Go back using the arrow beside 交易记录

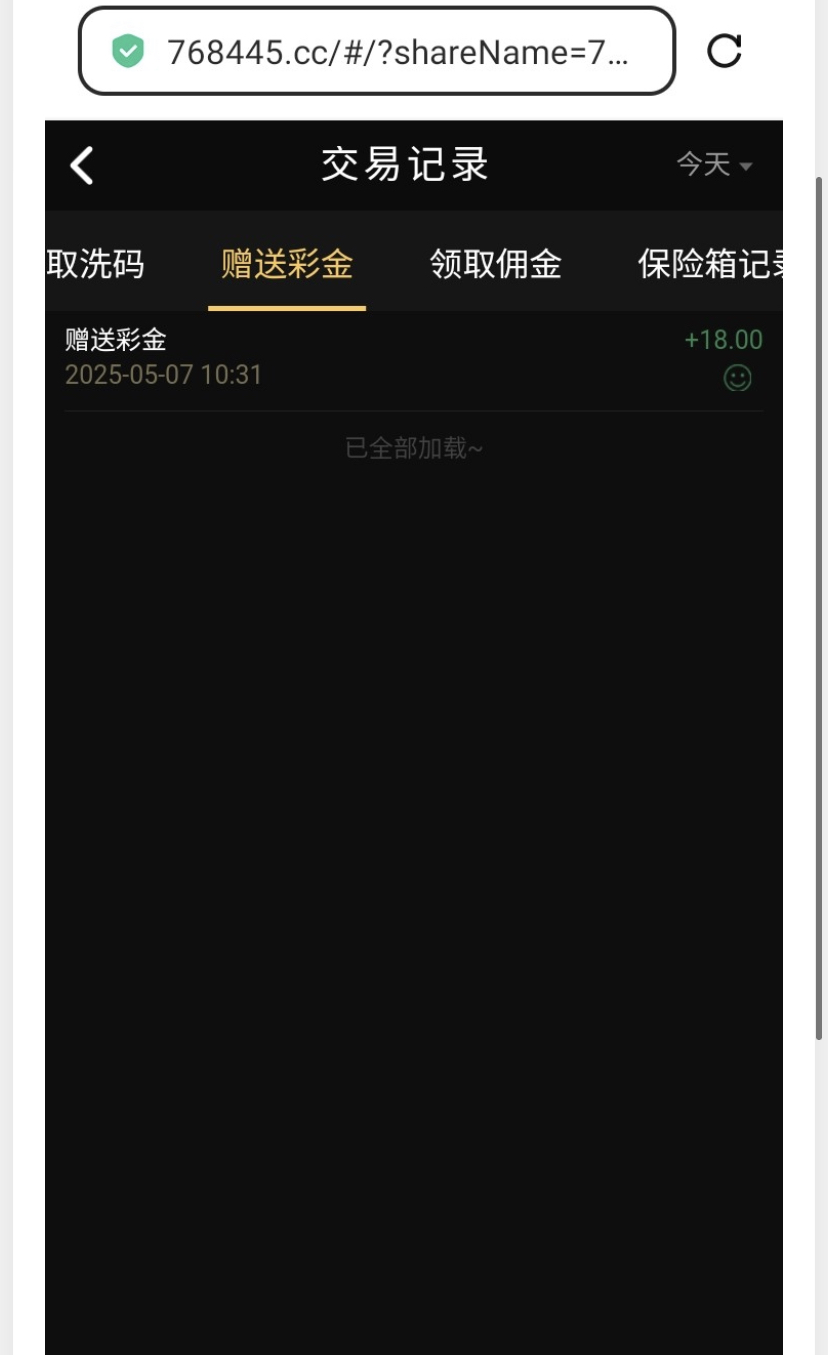[x=82, y=165]
